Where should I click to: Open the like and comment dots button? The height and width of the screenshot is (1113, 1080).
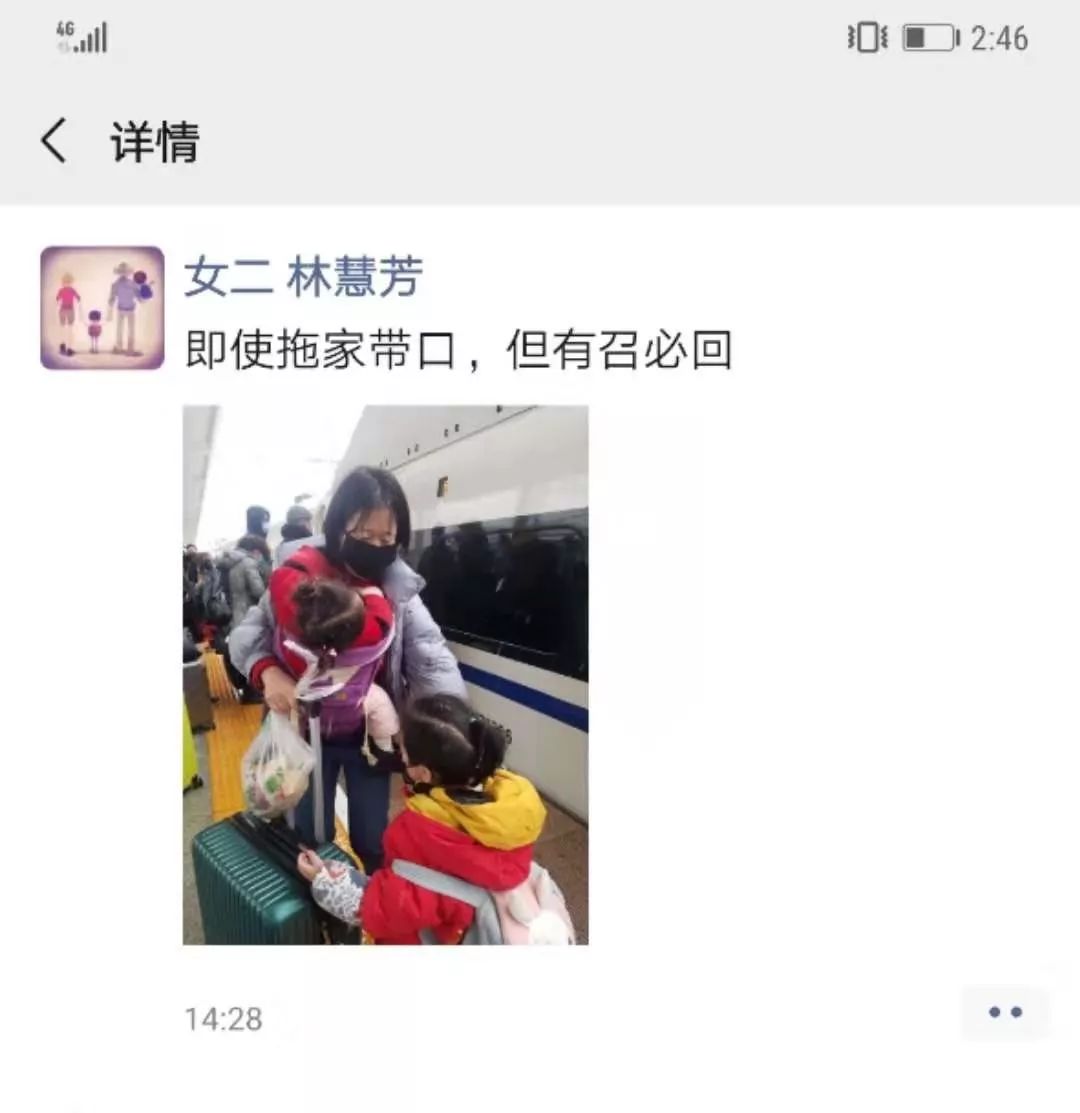pos(1004,1012)
